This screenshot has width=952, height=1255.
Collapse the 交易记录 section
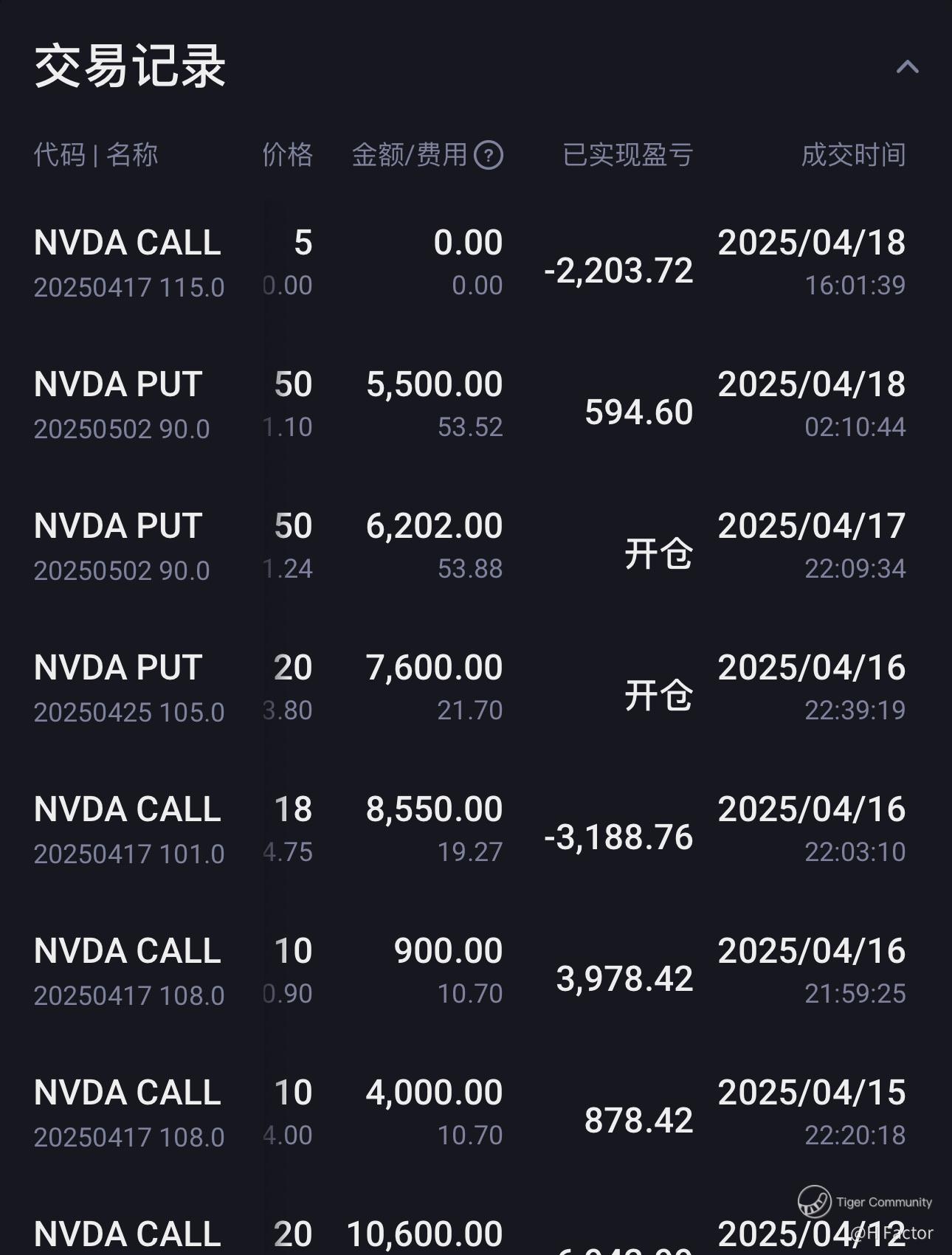click(x=907, y=67)
